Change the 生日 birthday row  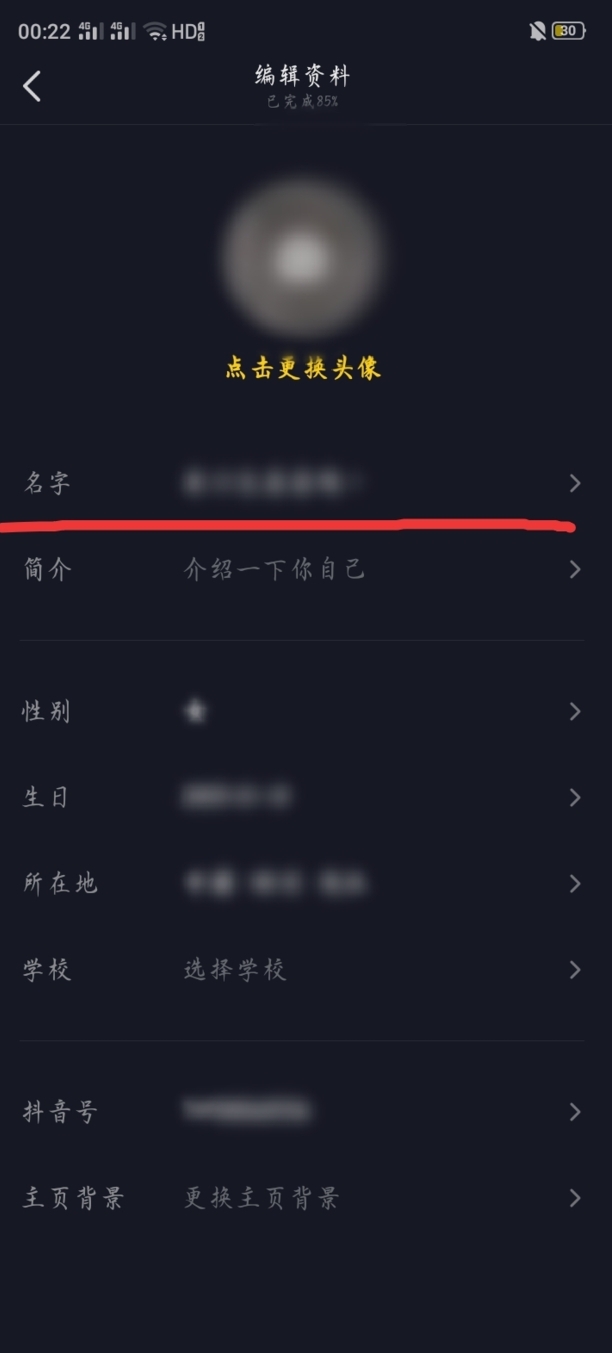click(x=300, y=798)
